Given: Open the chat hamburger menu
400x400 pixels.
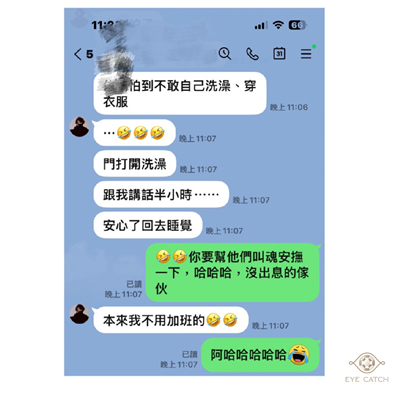Looking at the screenshot, I should coord(306,54).
